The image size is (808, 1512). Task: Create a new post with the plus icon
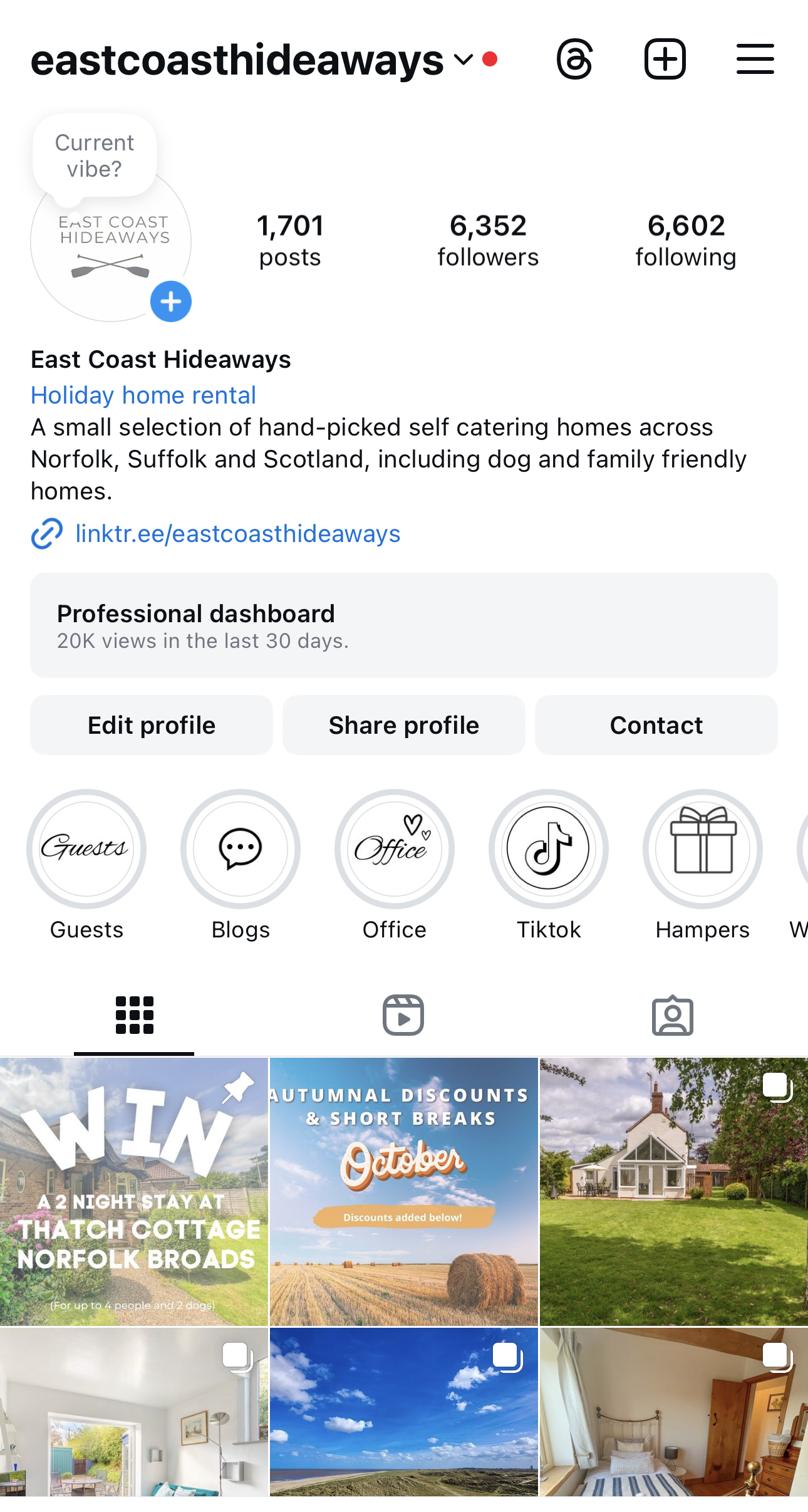[665, 60]
